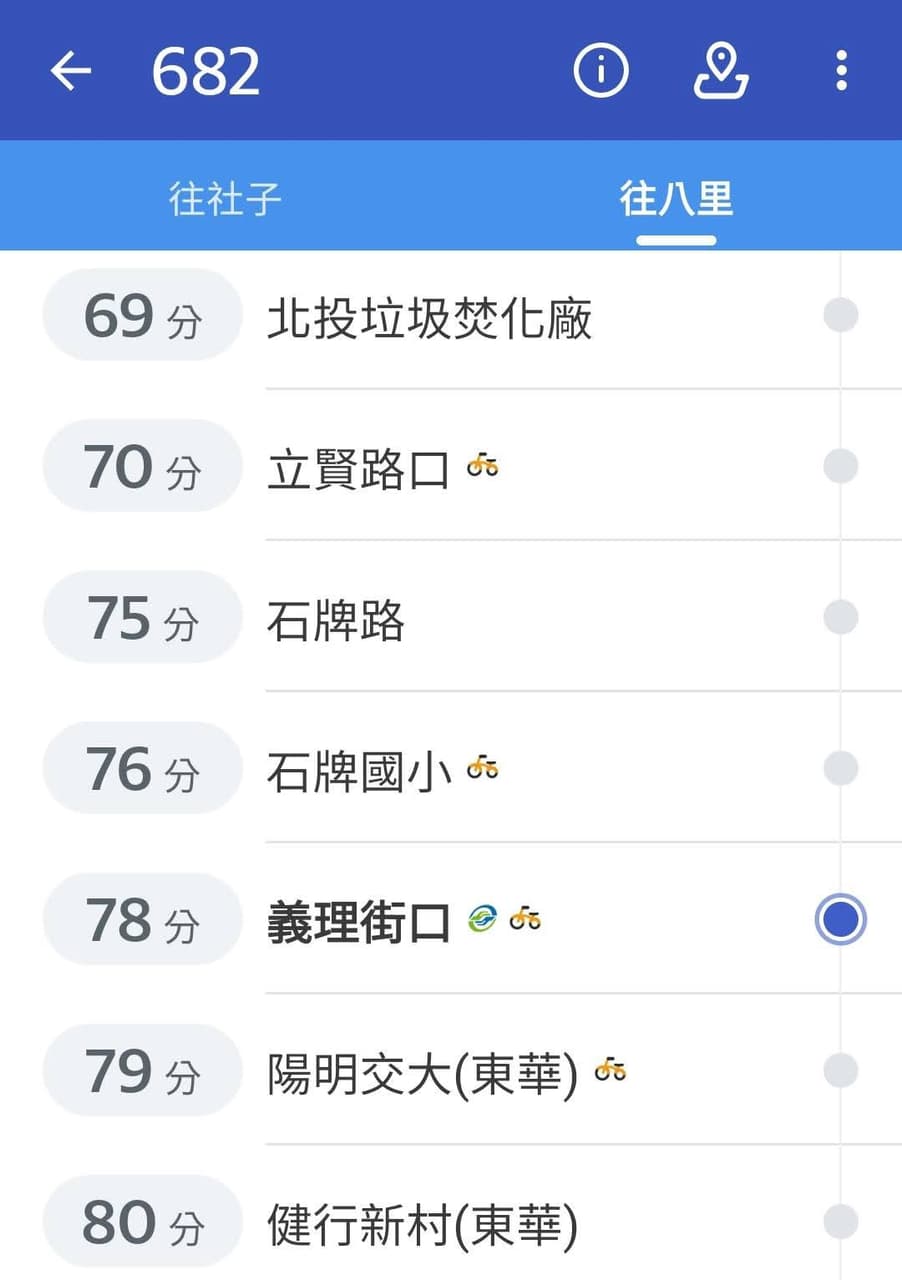Tap the route info icon
The height and width of the screenshot is (1280, 902).
point(601,70)
